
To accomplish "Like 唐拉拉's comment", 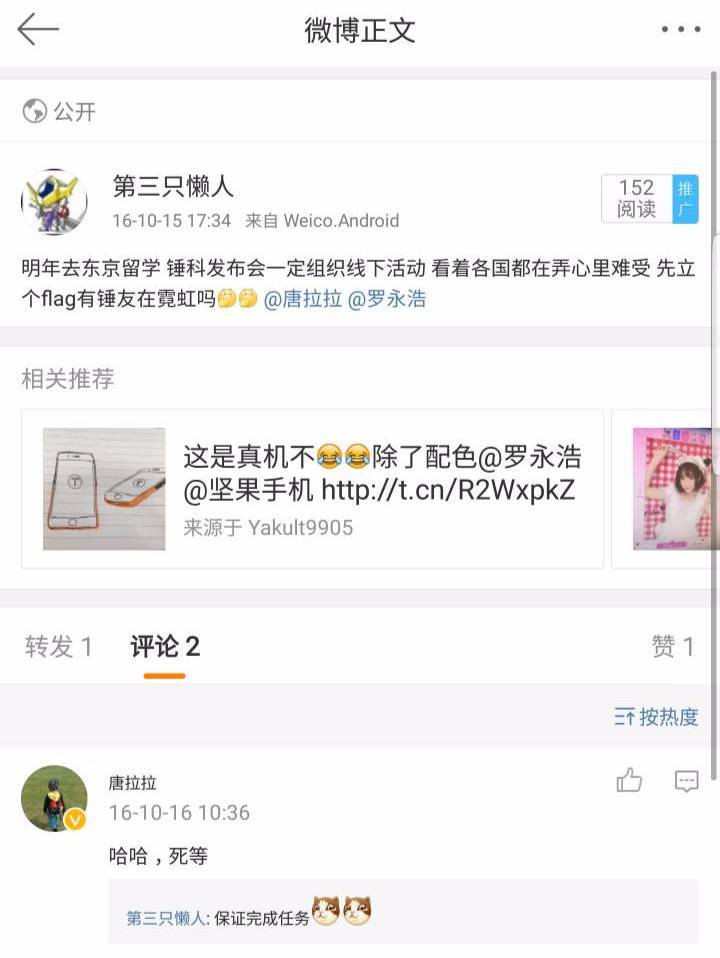I will 629,781.
